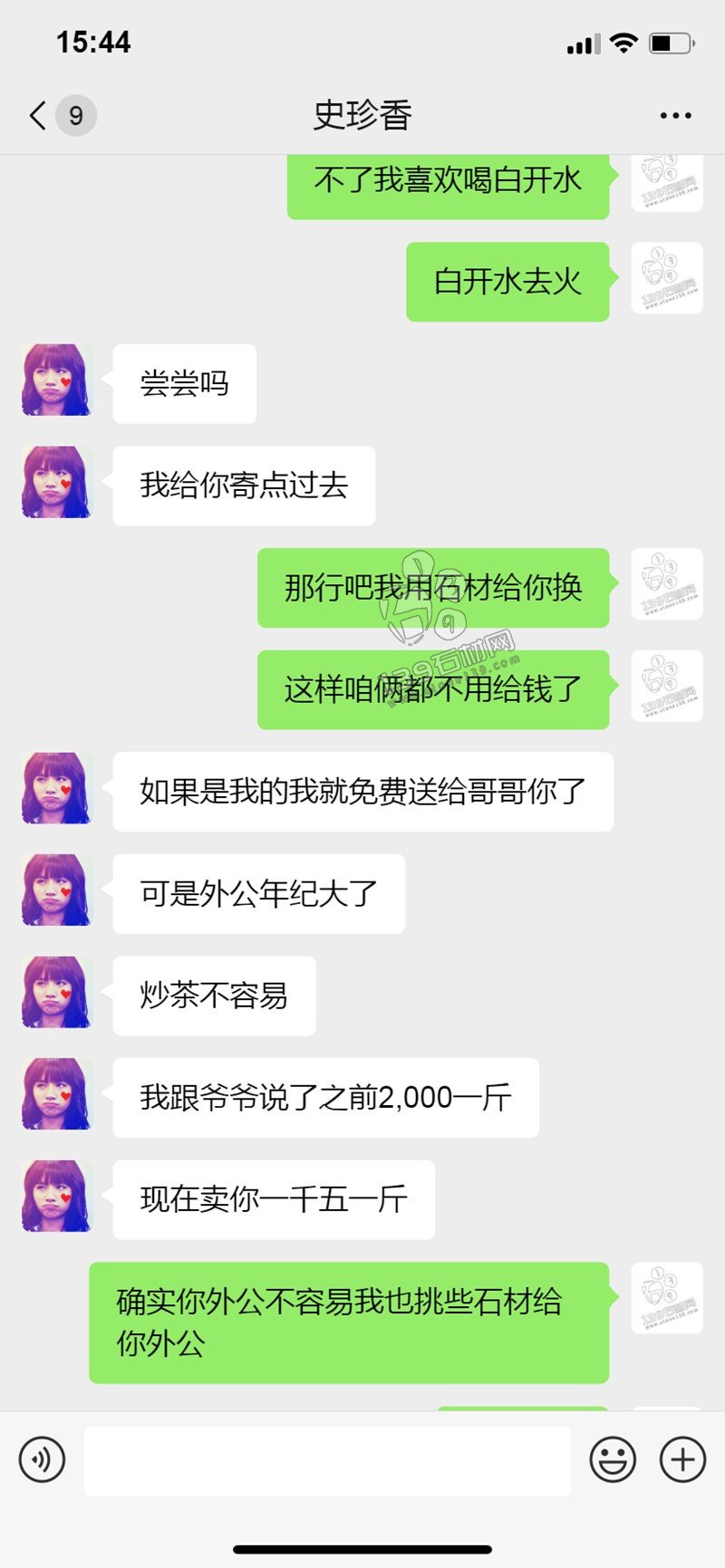The height and width of the screenshot is (1568, 725).
Task: Select the message bubble 白开水去火
Action: (x=507, y=281)
